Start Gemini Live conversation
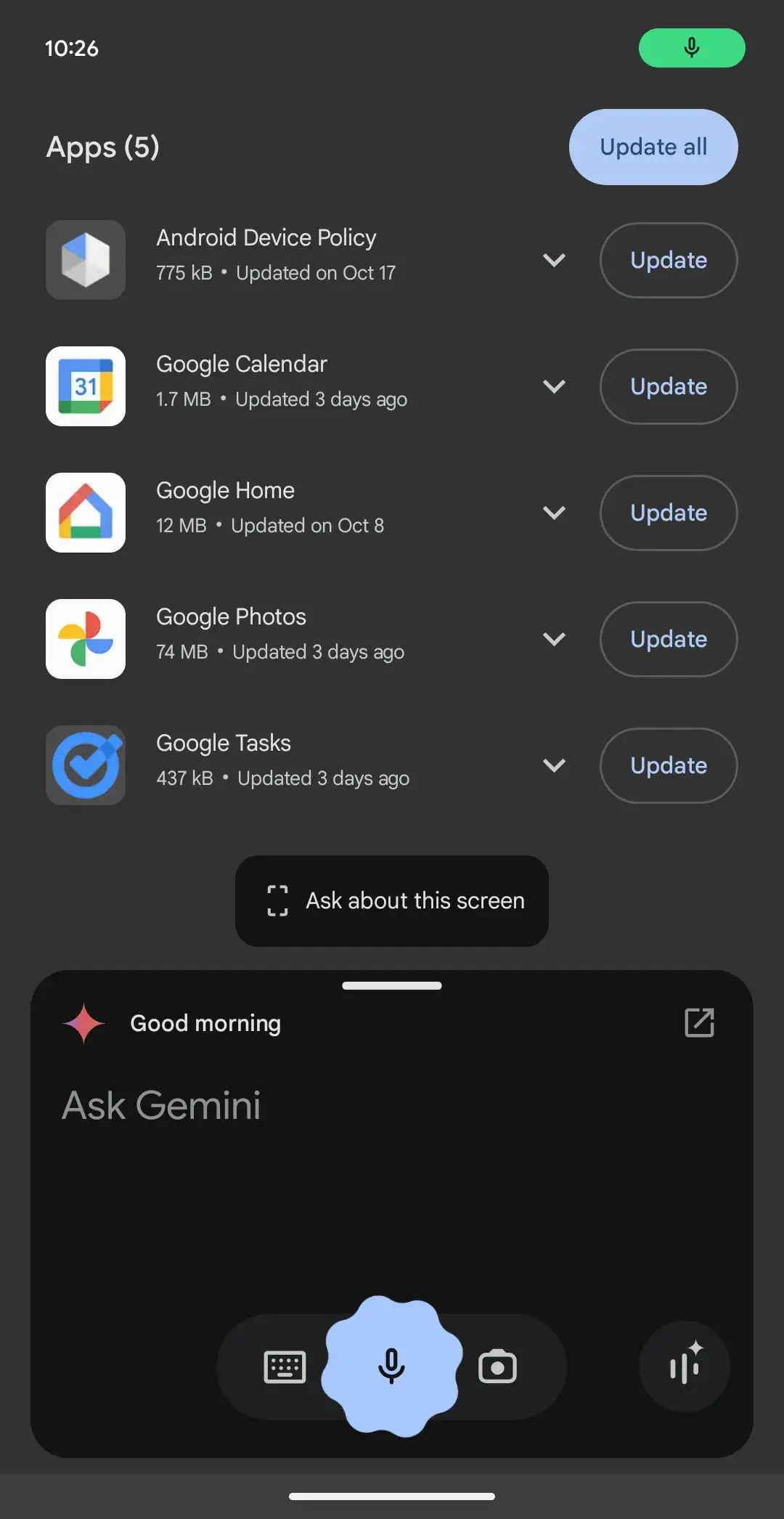Screen dimensions: 784x1519 click(685, 1366)
